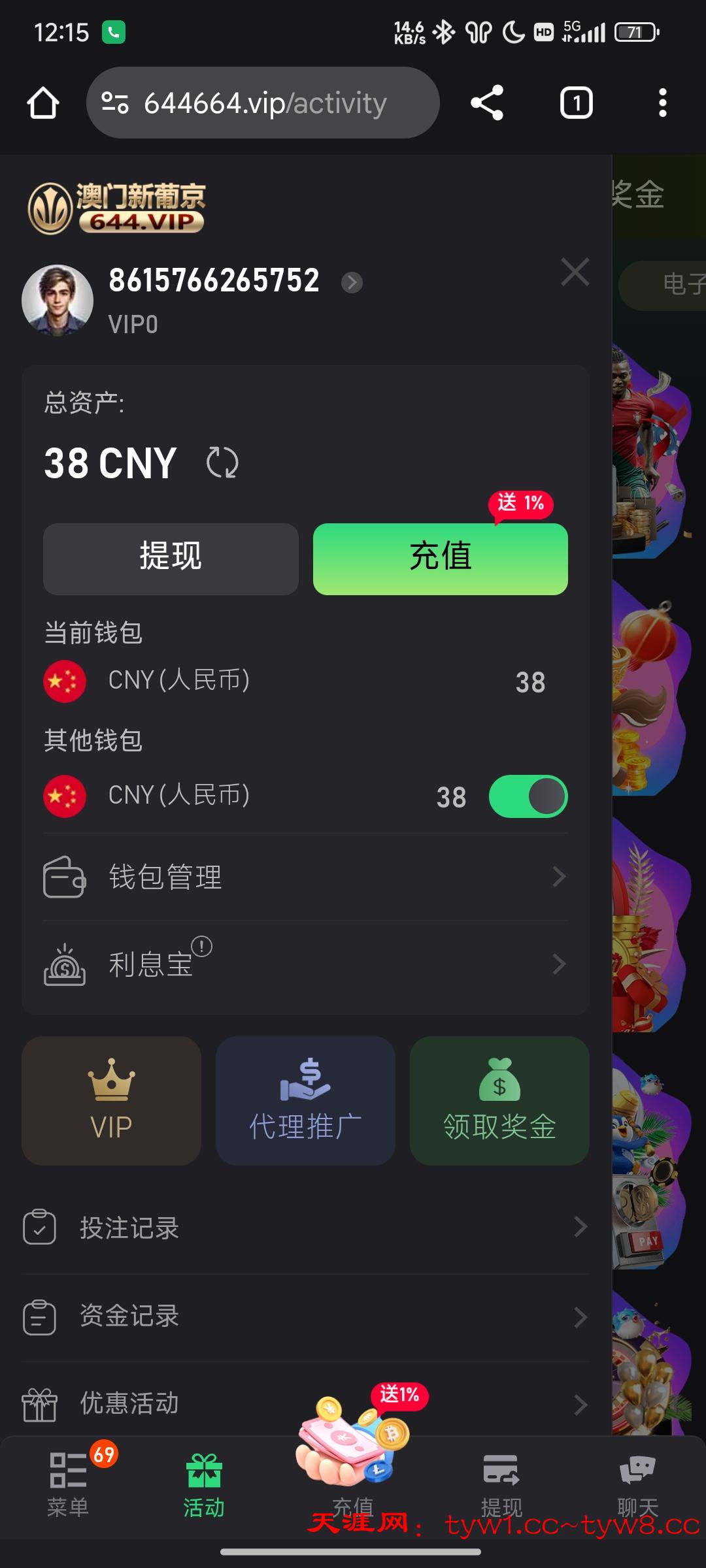The image size is (706, 1568).
Task: Open the browser overflow menu
Action: [662, 103]
